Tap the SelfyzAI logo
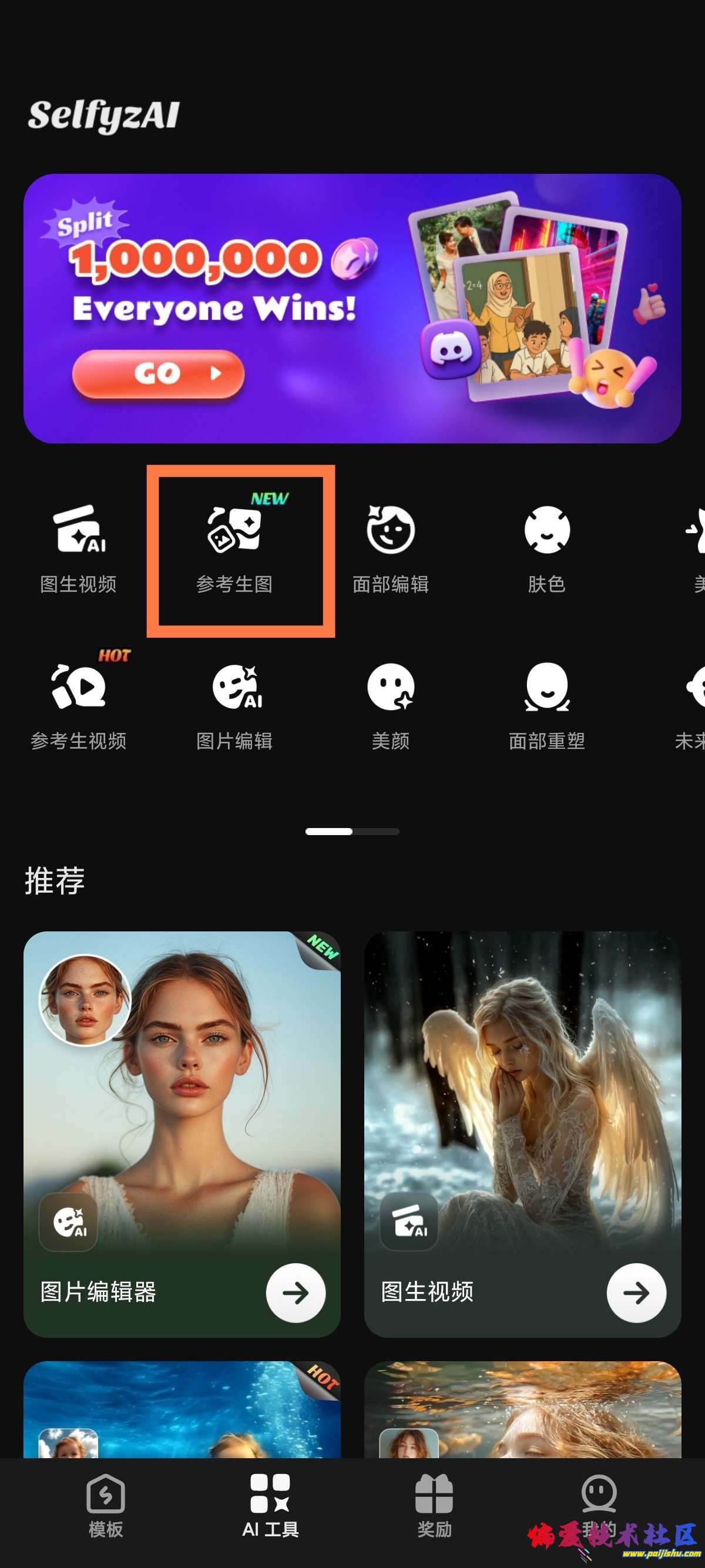This screenshot has width=705, height=1568. [103, 116]
